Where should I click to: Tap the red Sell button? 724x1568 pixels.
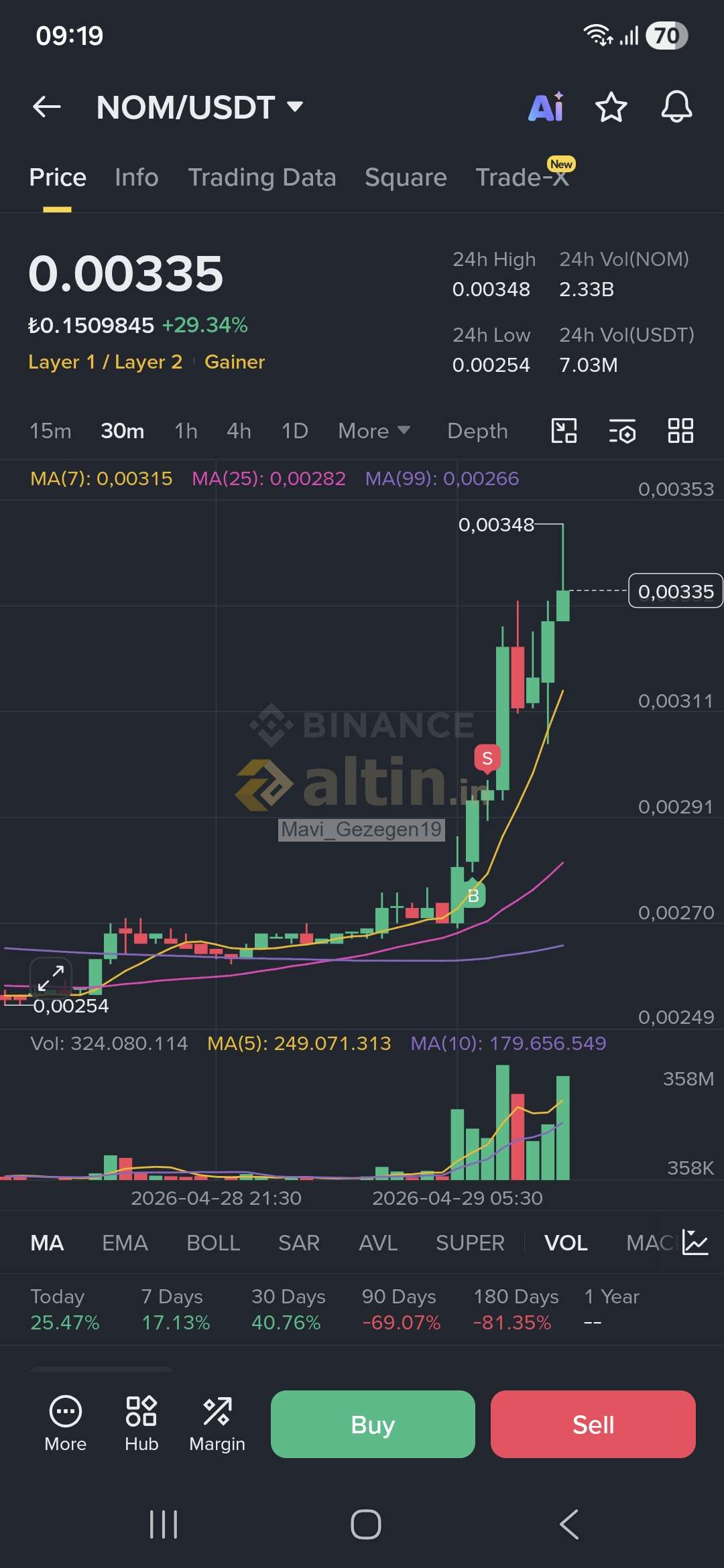click(593, 1424)
